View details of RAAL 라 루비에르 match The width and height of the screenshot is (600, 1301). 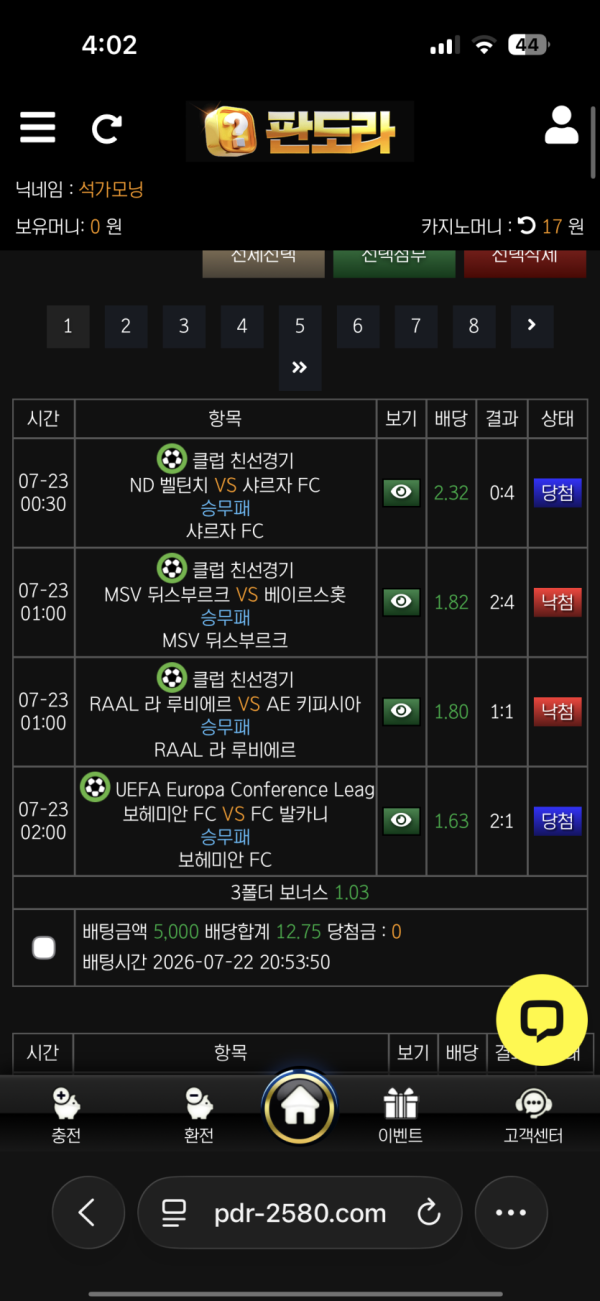[401, 711]
